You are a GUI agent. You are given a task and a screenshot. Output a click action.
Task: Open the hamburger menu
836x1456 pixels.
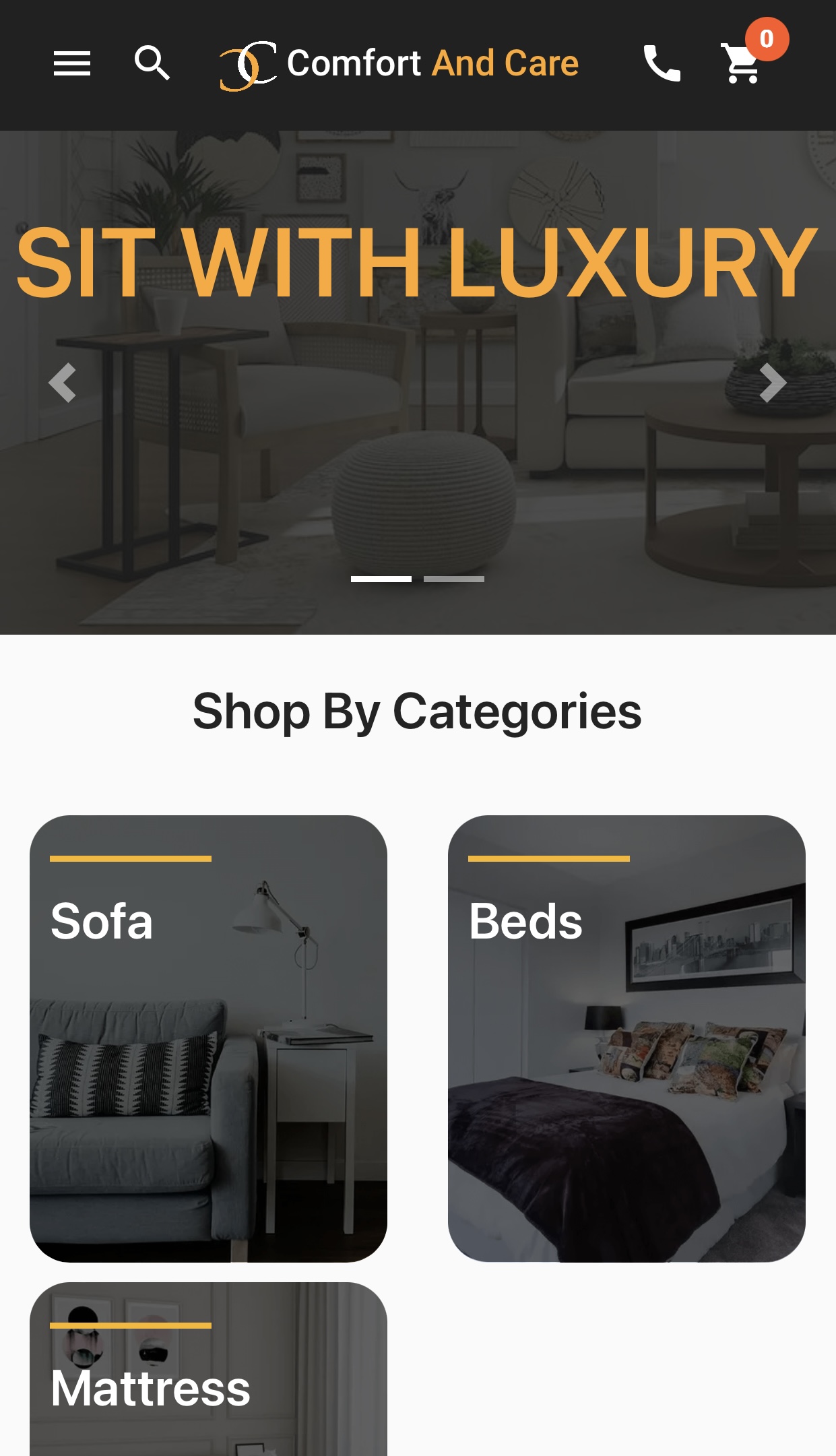pos(72,64)
